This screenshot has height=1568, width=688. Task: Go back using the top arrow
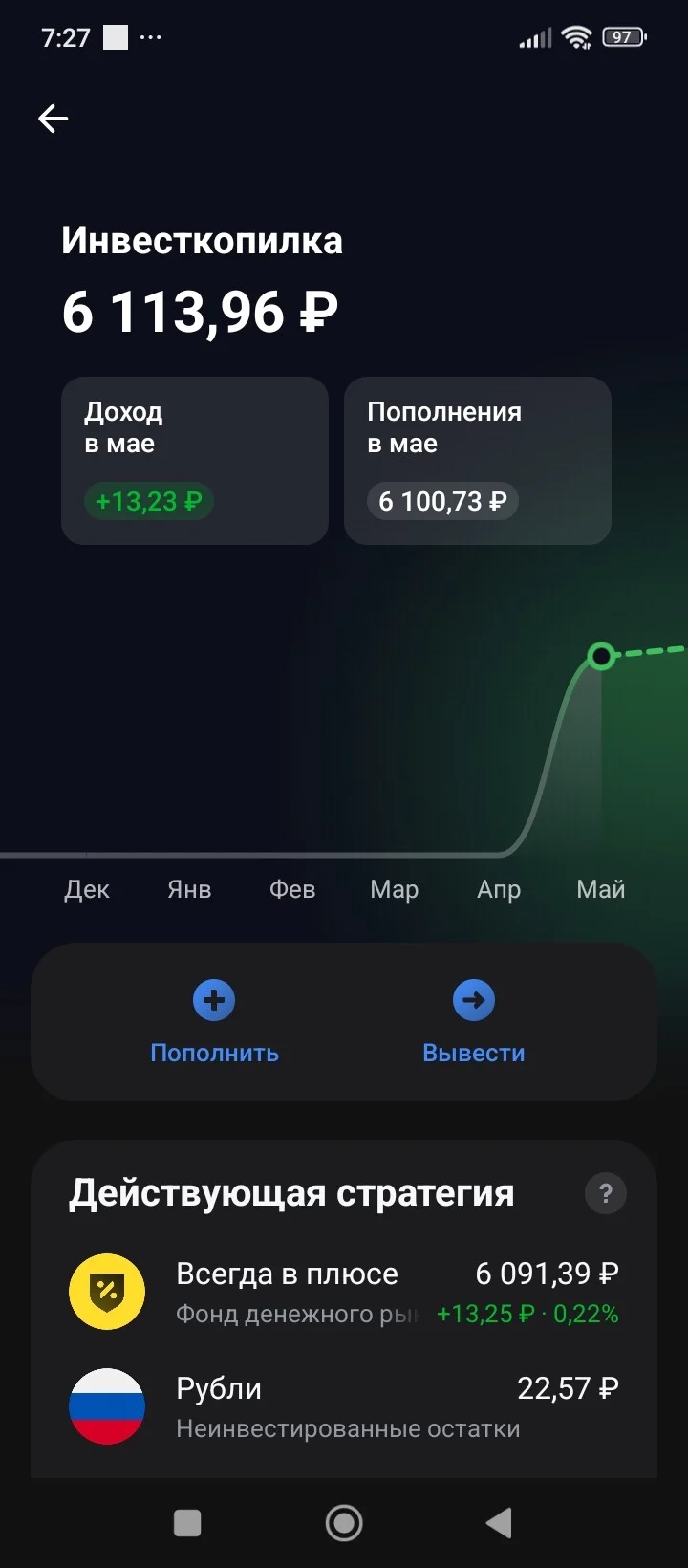point(54,119)
